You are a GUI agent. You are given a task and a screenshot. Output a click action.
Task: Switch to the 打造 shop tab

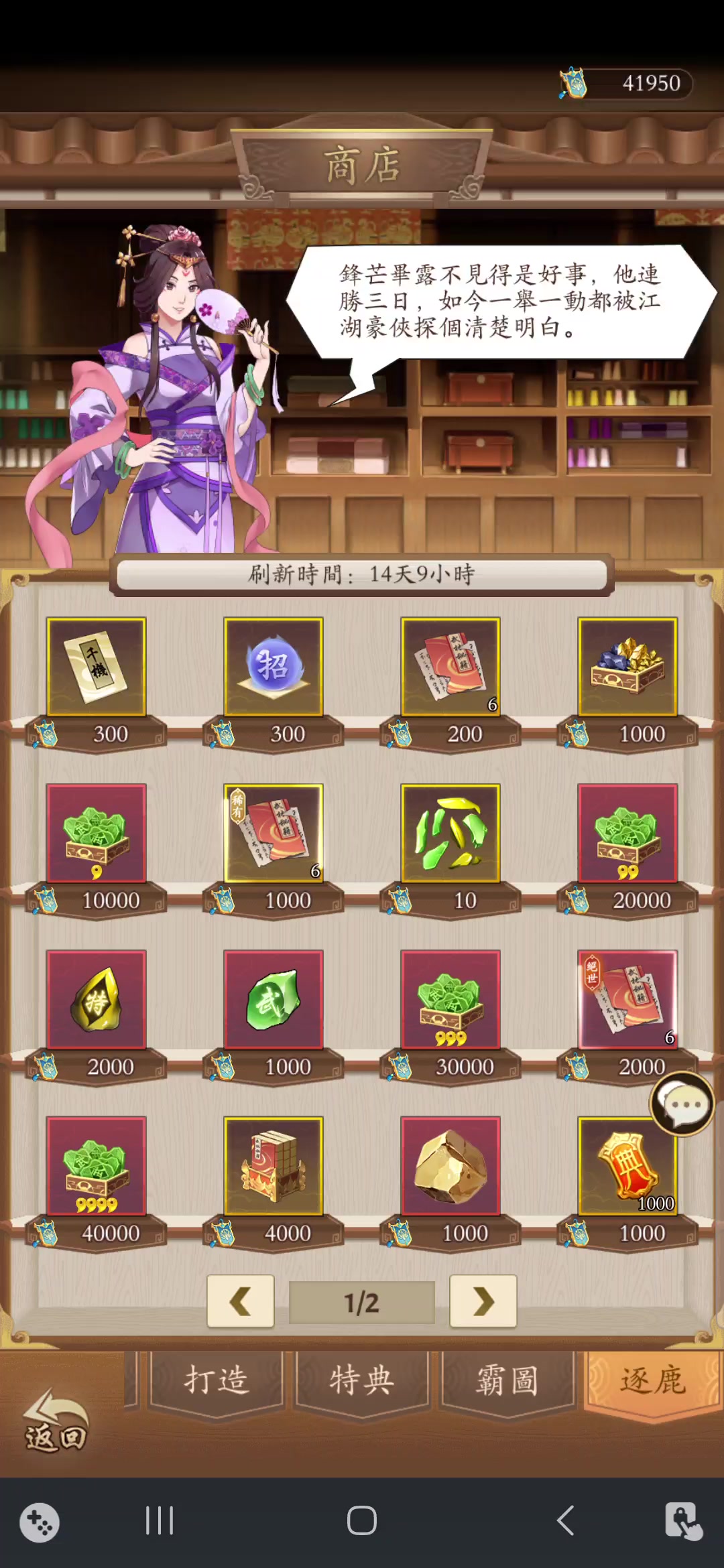pos(216,1382)
